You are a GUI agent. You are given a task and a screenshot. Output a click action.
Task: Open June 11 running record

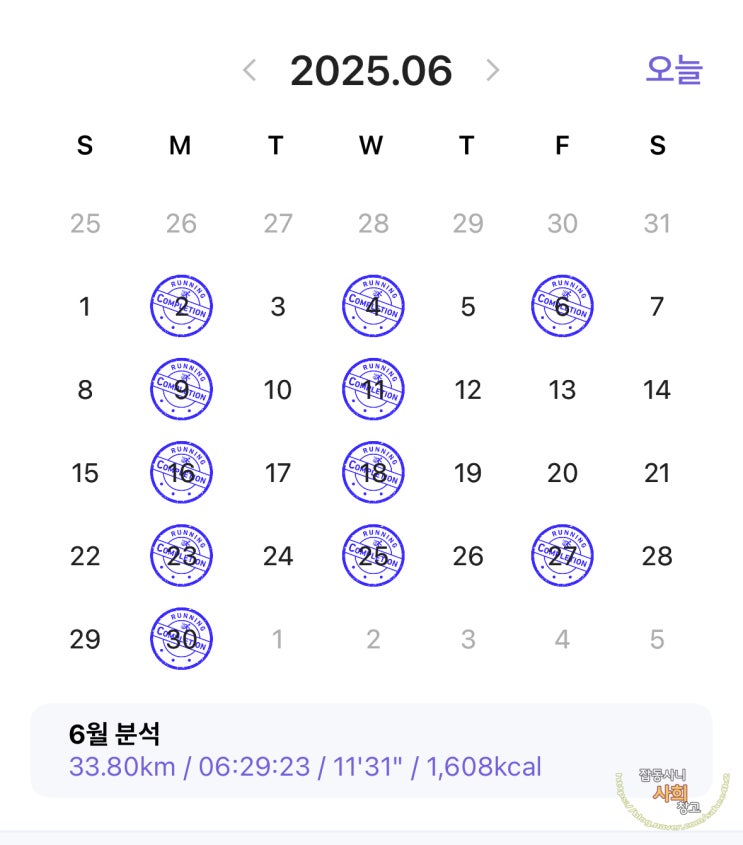(x=373, y=389)
